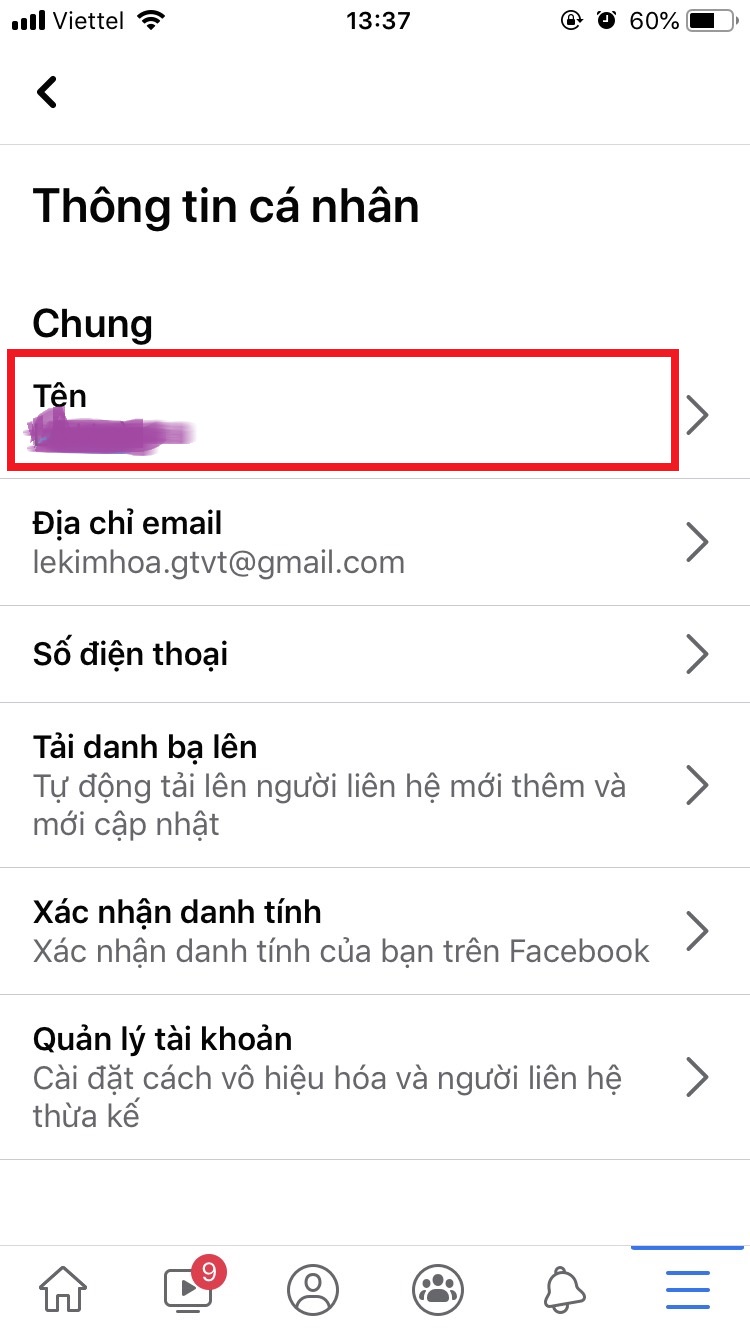Open the Tên row

pyautogui.click(x=375, y=414)
